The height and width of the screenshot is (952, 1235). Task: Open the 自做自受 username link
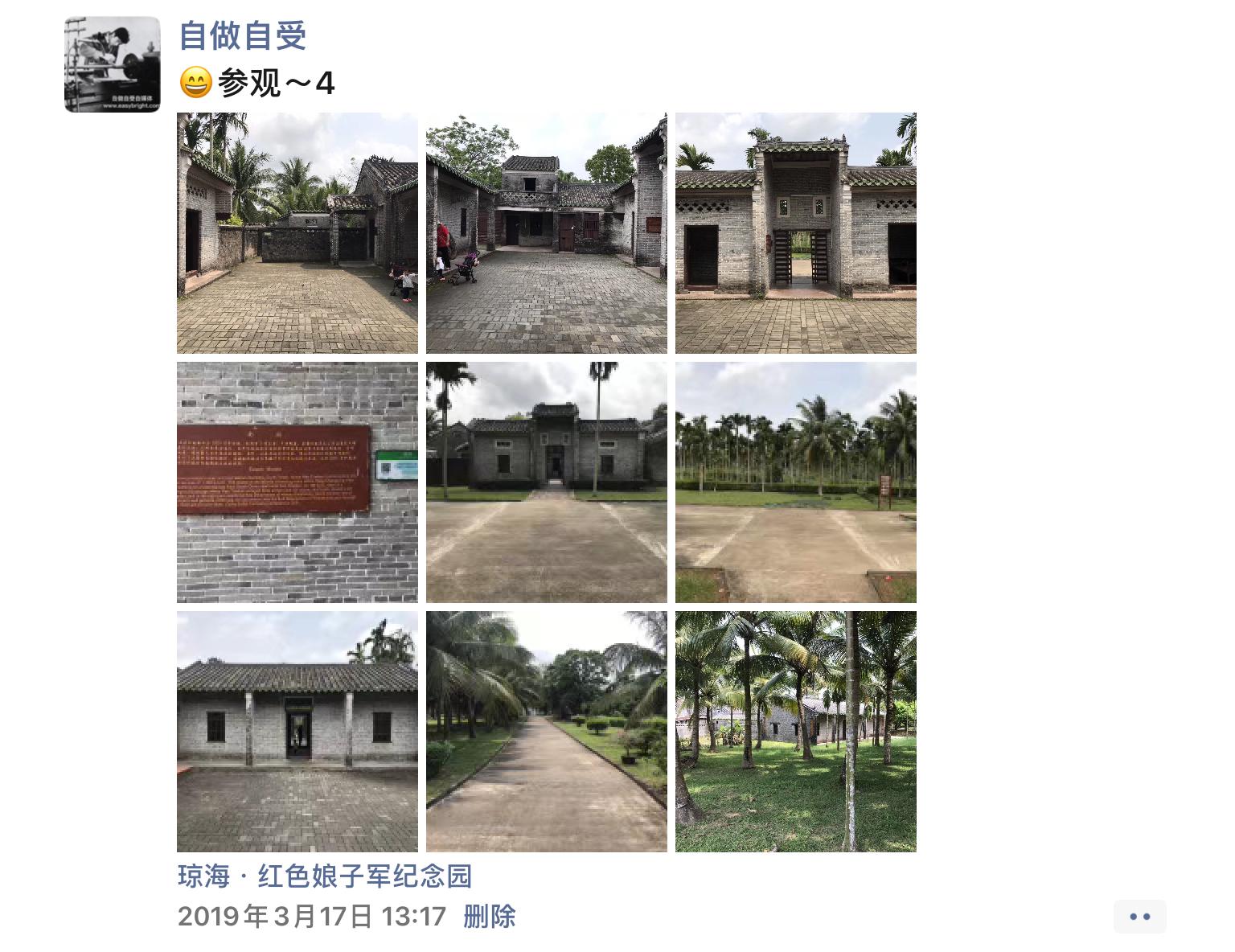pyautogui.click(x=242, y=35)
